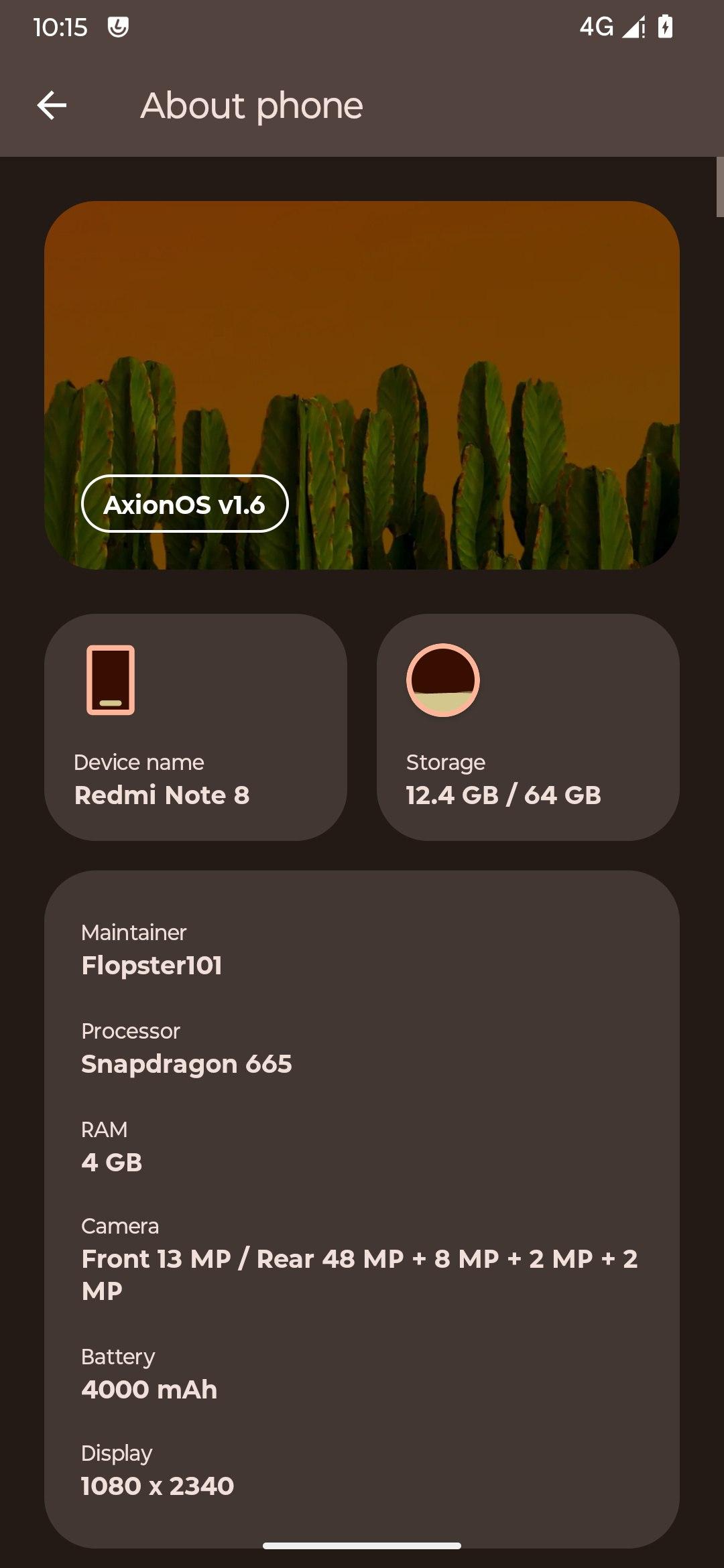Open the Device name card
This screenshot has height=1568, width=724.
point(195,727)
